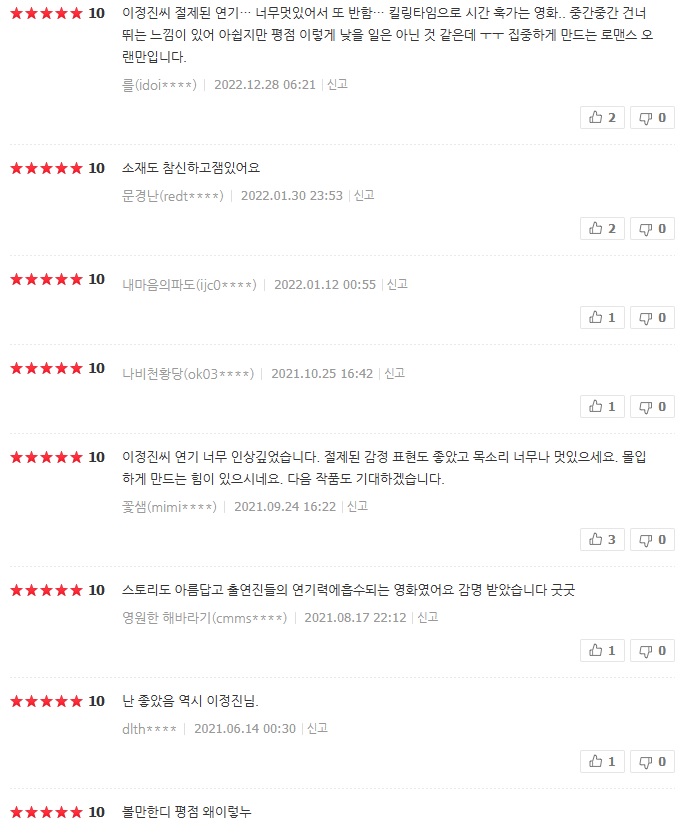Open reviewer 영원한 해바라기(cmms****) profile

coord(204,618)
